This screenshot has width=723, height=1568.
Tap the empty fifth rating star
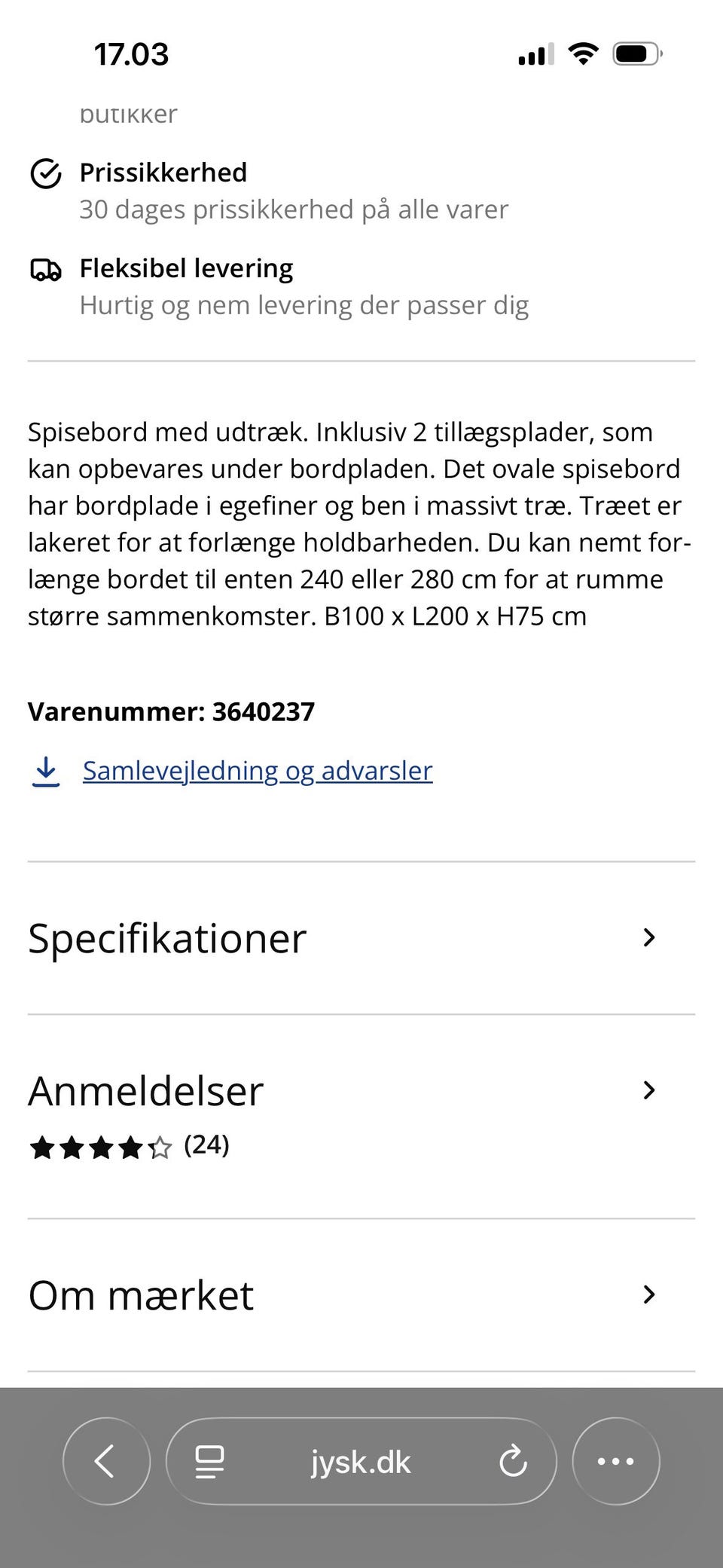point(160,1146)
